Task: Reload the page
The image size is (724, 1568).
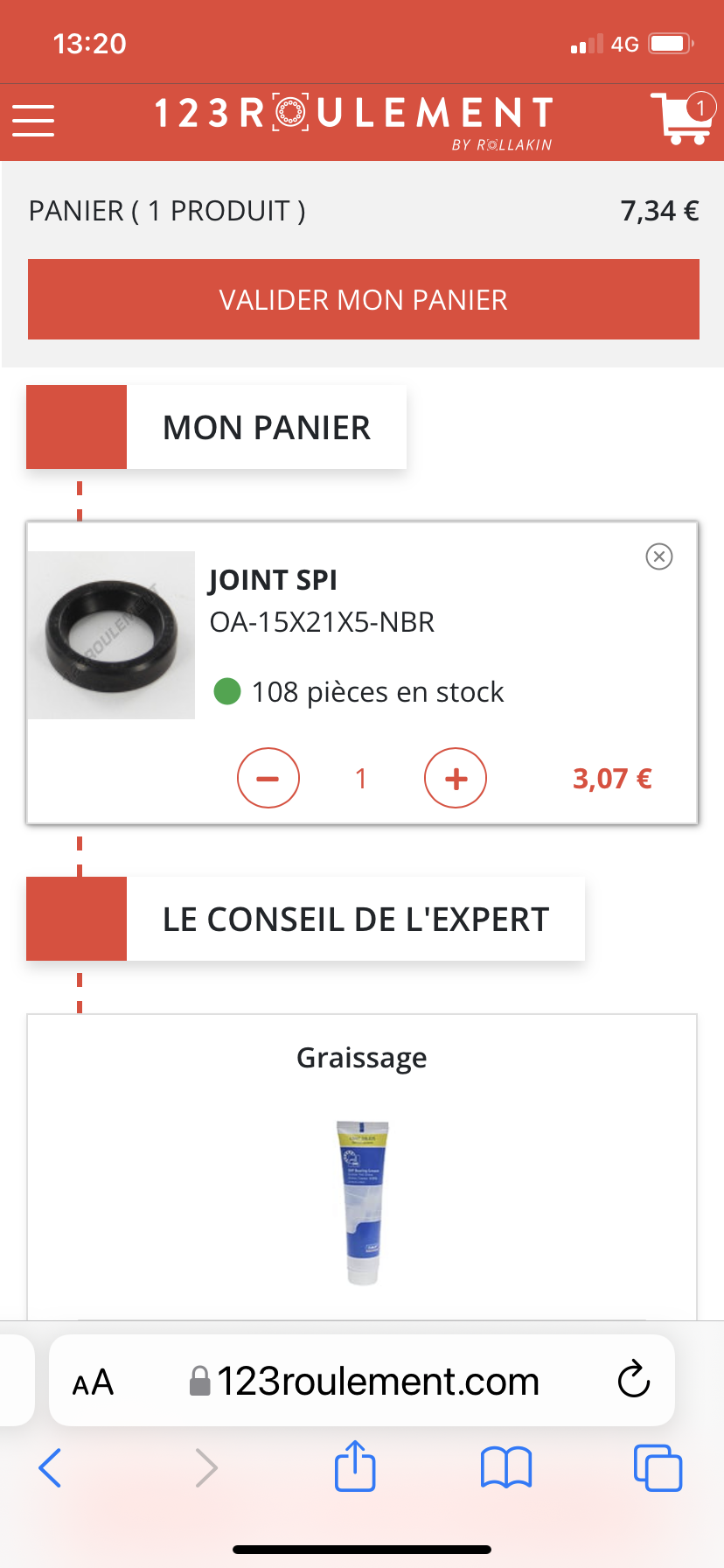Action: pyautogui.click(x=633, y=1381)
